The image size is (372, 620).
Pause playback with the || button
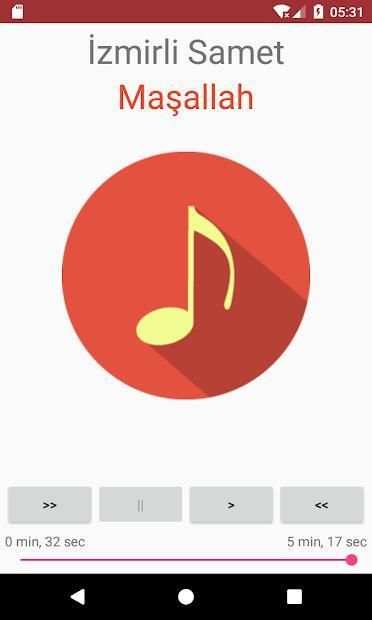point(140,505)
